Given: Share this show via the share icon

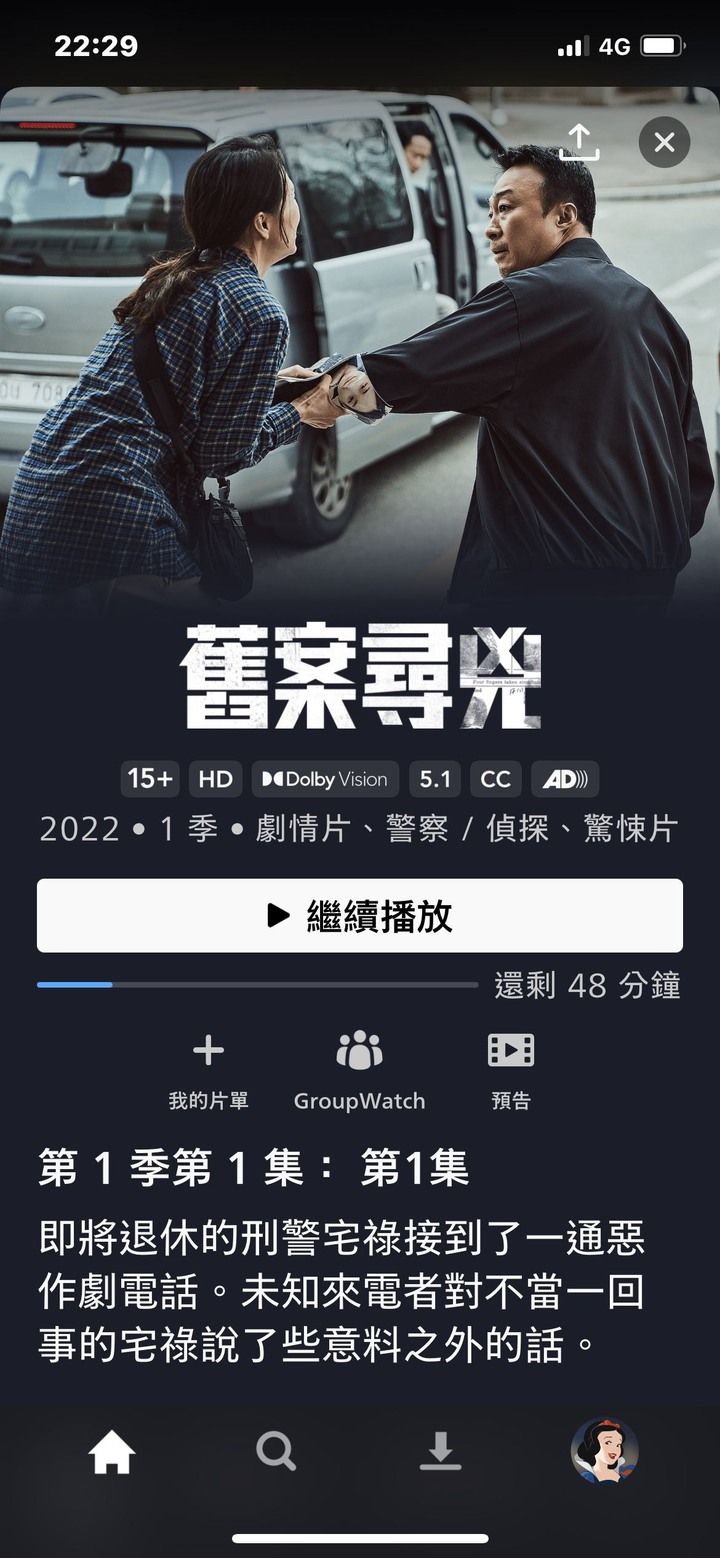Looking at the screenshot, I should click(579, 142).
